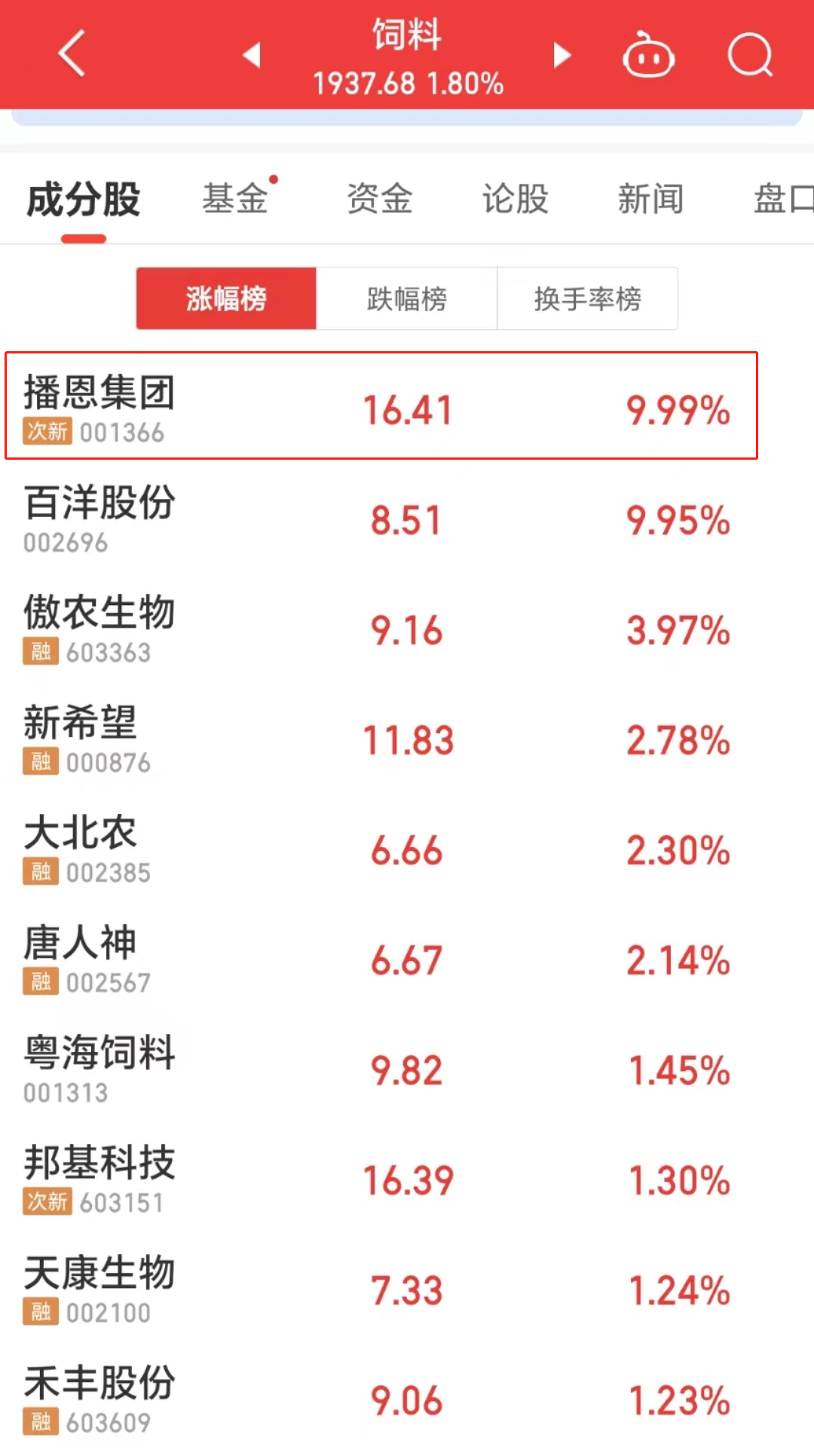Select the 跌幅榜 ranking

click(x=406, y=299)
